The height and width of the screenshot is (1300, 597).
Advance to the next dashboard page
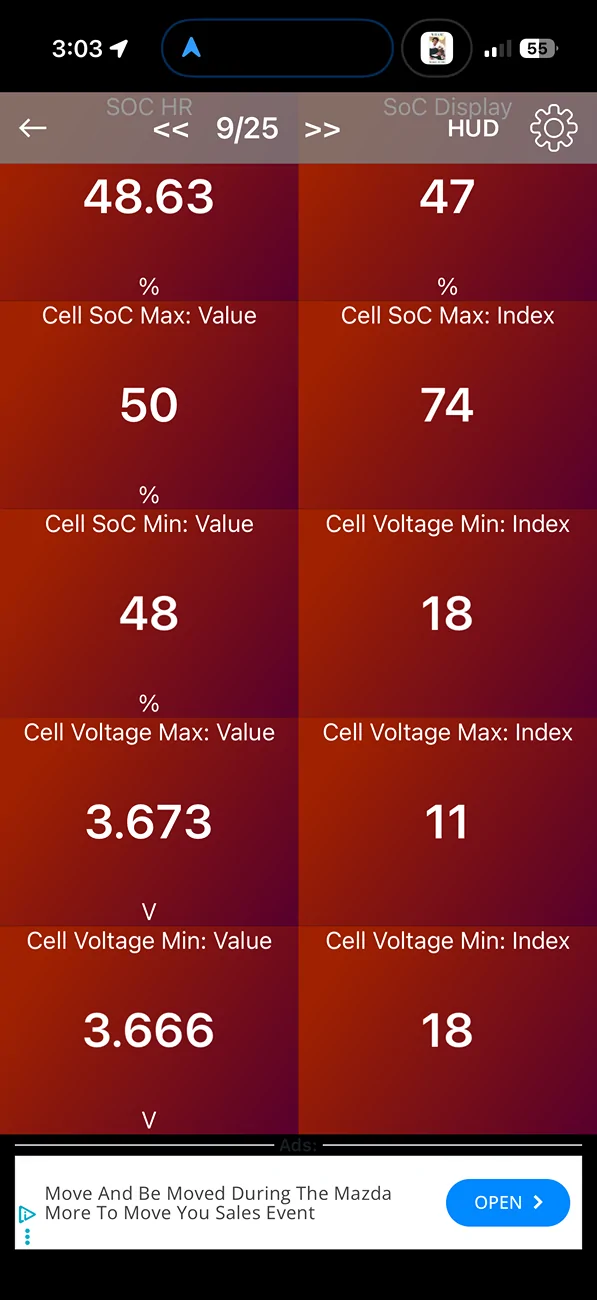click(x=322, y=130)
